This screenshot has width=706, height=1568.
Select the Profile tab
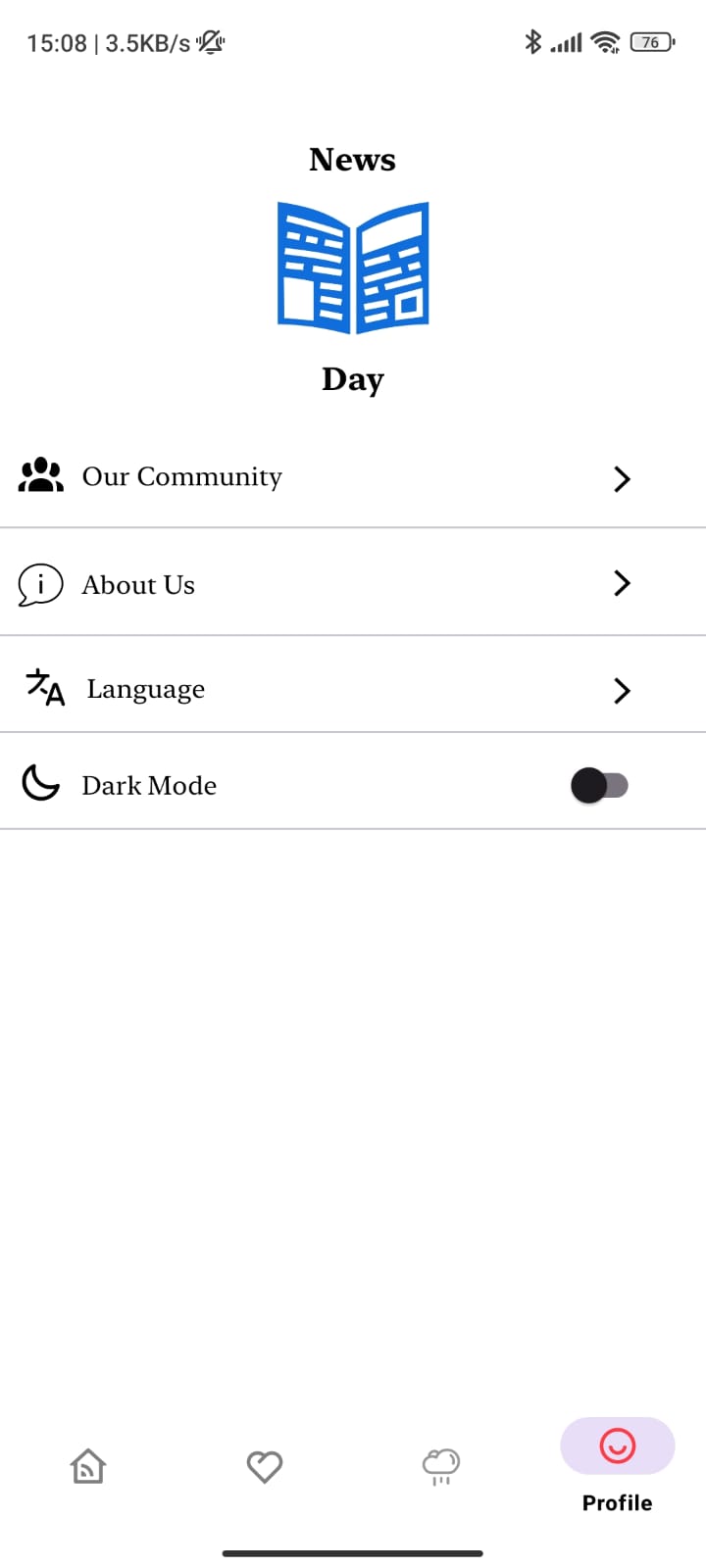click(x=618, y=1466)
